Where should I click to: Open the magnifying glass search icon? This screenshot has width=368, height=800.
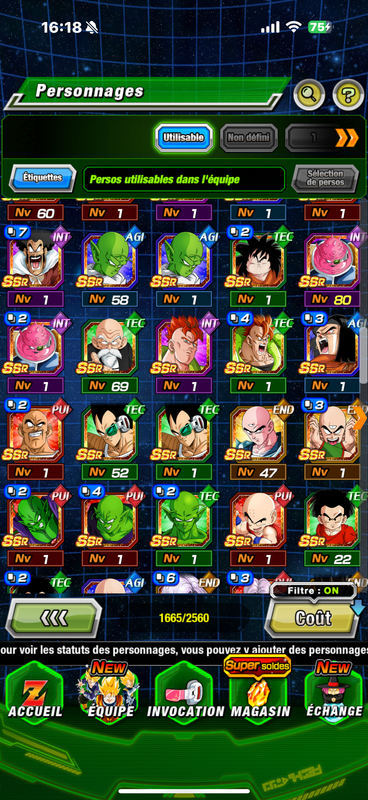[x=309, y=94]
